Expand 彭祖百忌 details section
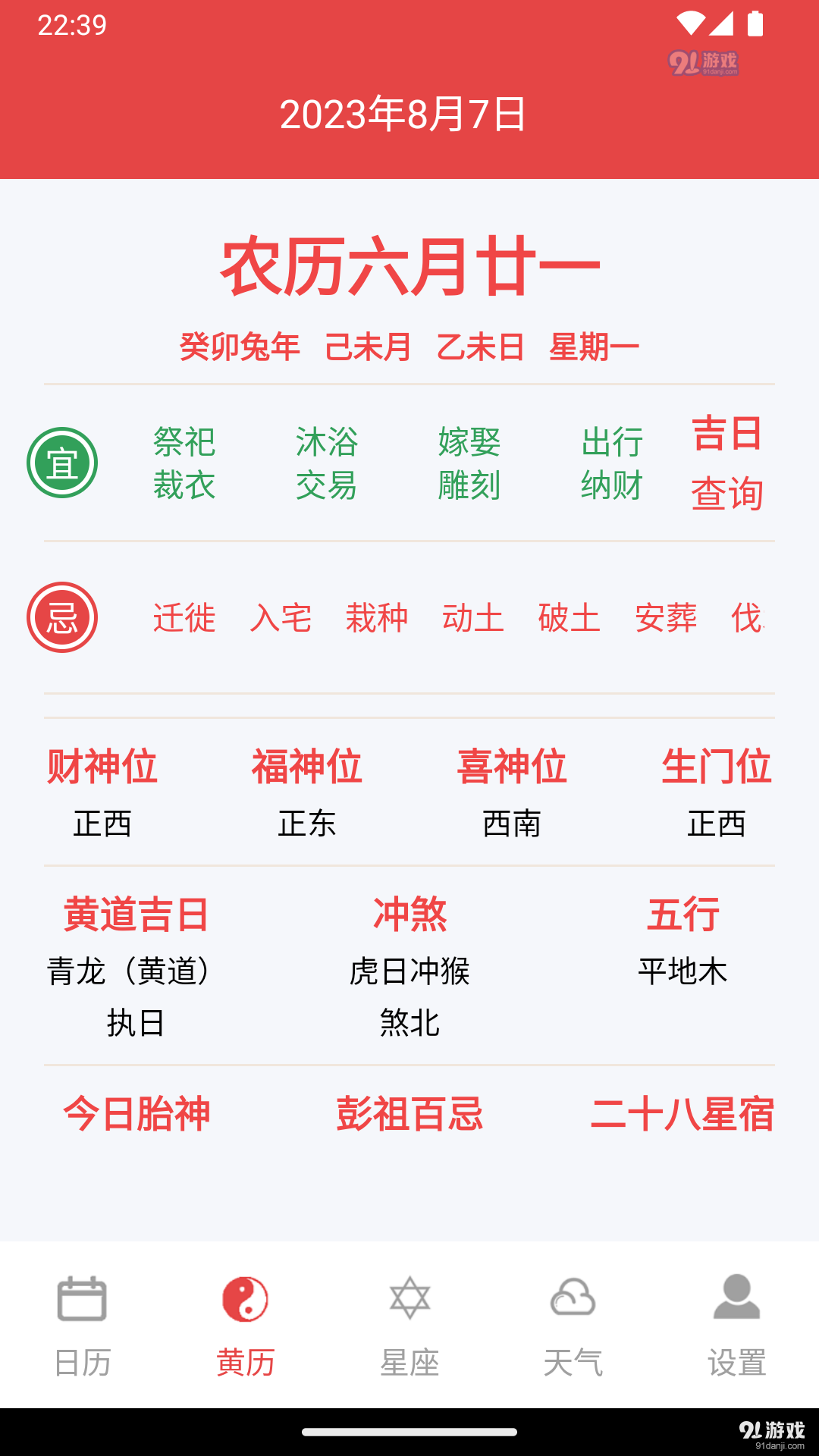The image size is (819, 1456). click(409, 1115)
